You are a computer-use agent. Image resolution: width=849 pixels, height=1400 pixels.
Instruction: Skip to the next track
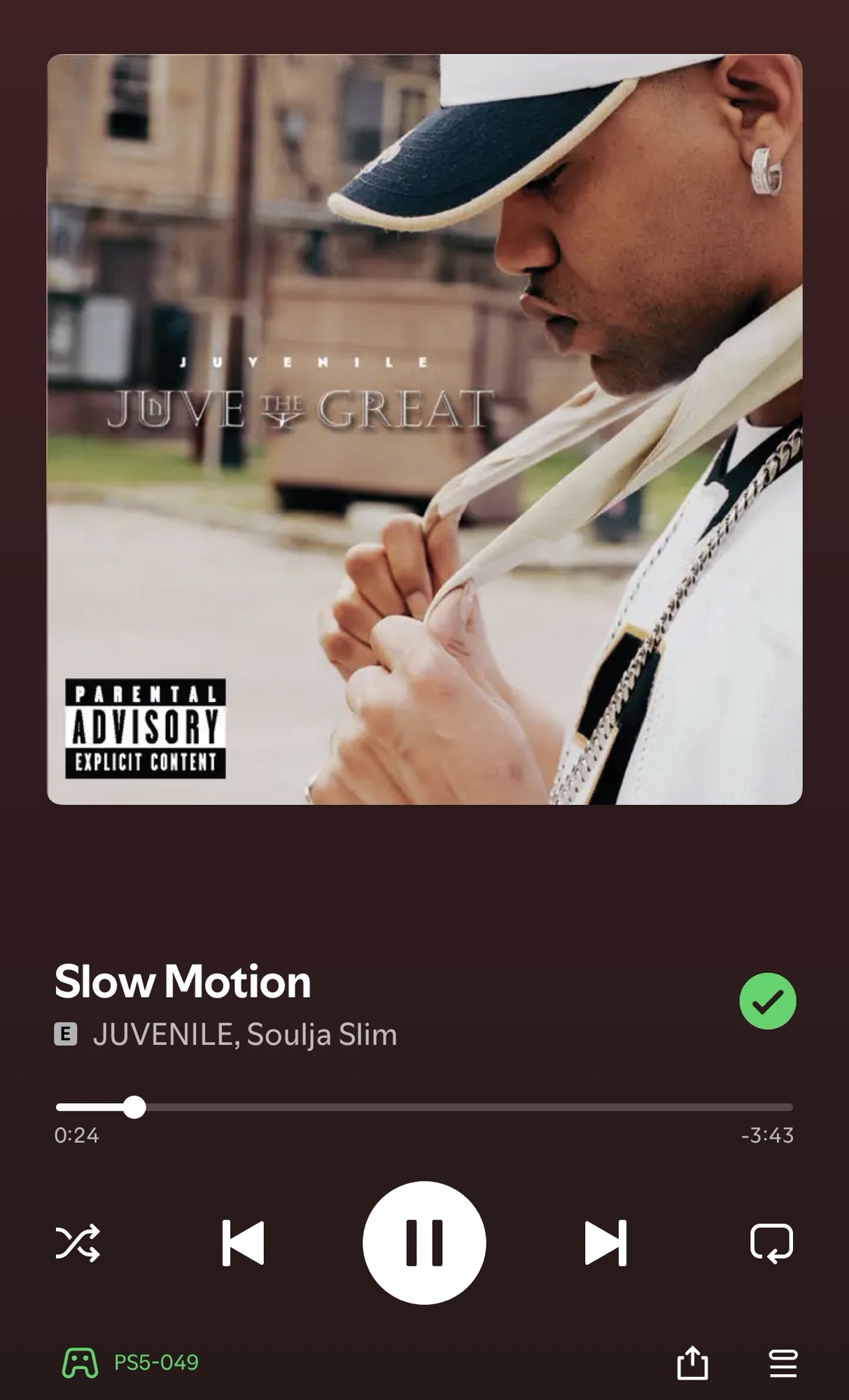(605, 1242)
